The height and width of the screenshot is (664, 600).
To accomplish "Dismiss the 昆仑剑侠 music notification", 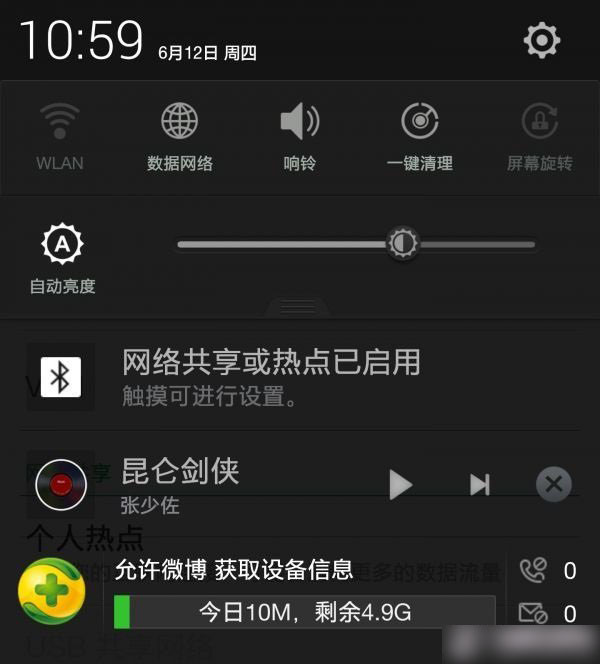I will (553, 485).
